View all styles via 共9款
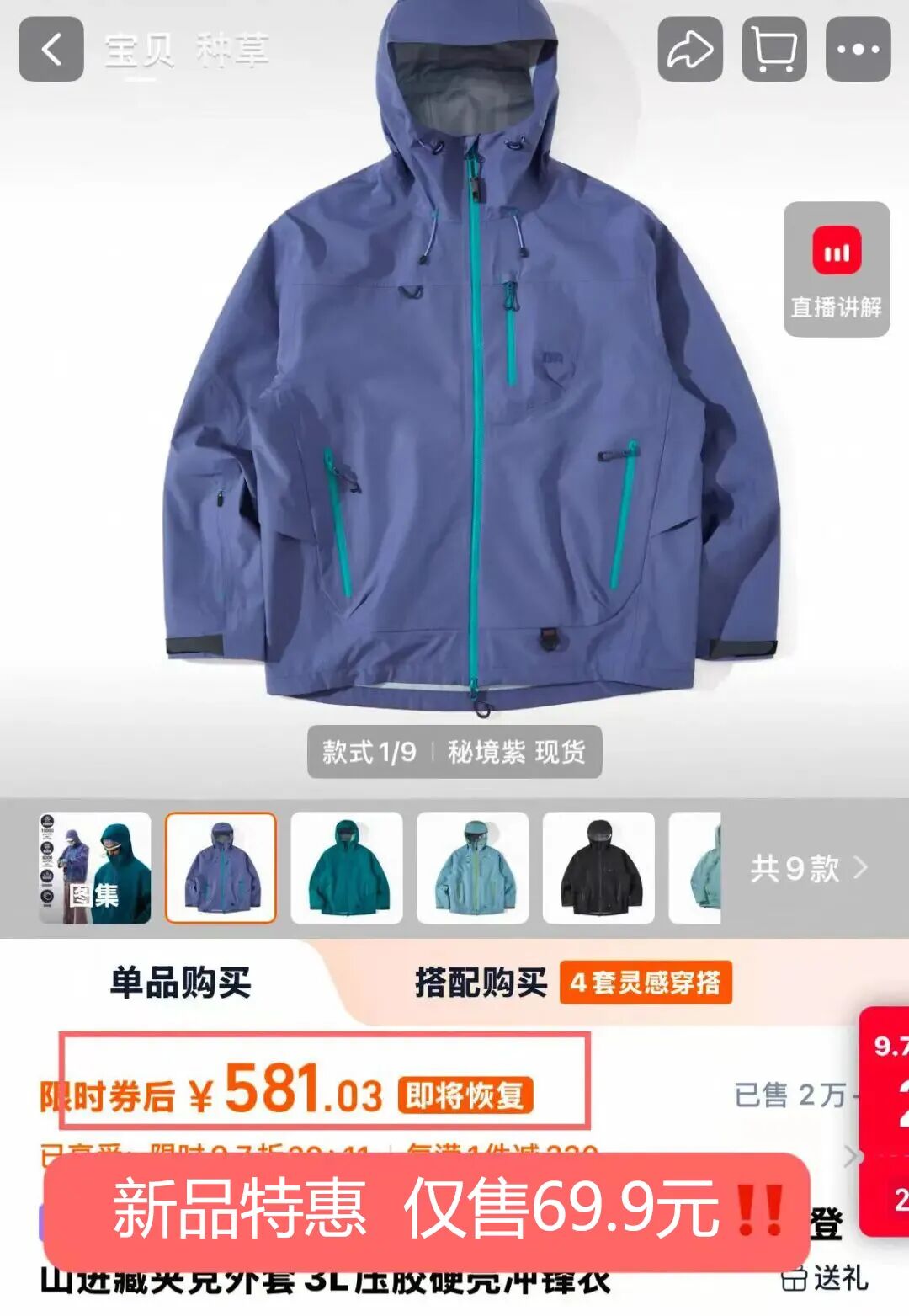 [x=809, y=868]
